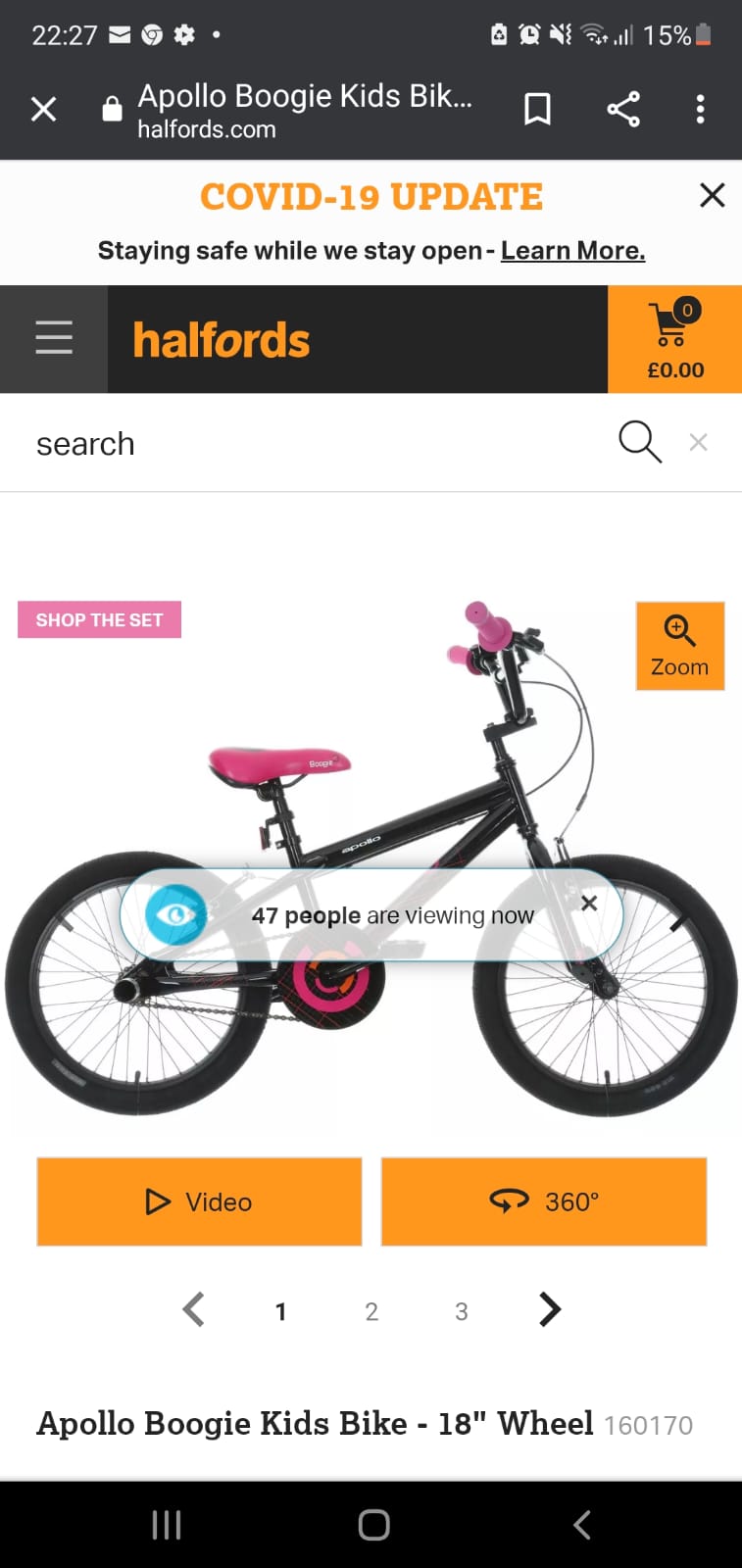This screenshot has width=742, height=1568.
Task: Open the shopping basket
Action: (x=674, y=339)
